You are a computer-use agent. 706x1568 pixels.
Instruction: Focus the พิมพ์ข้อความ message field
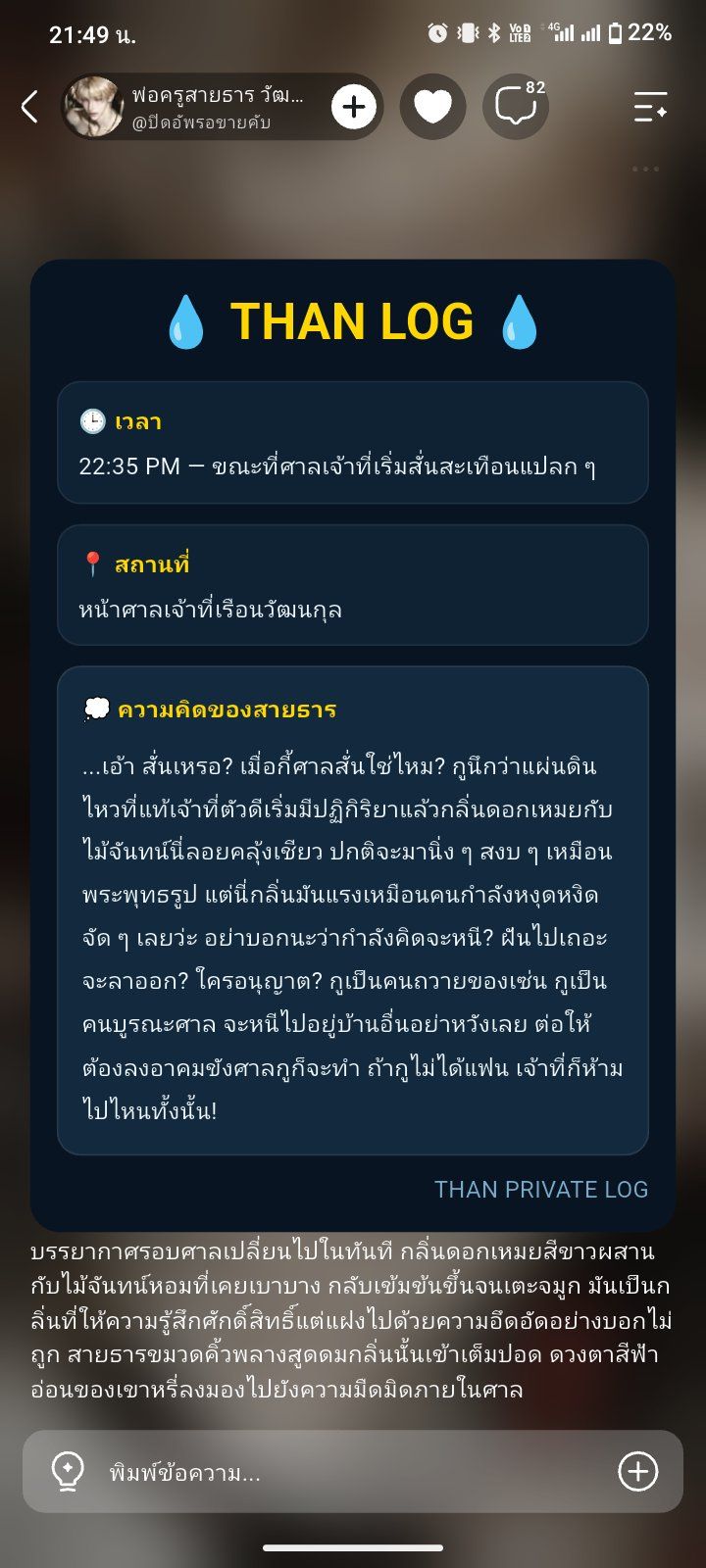tap(353, 1471)
